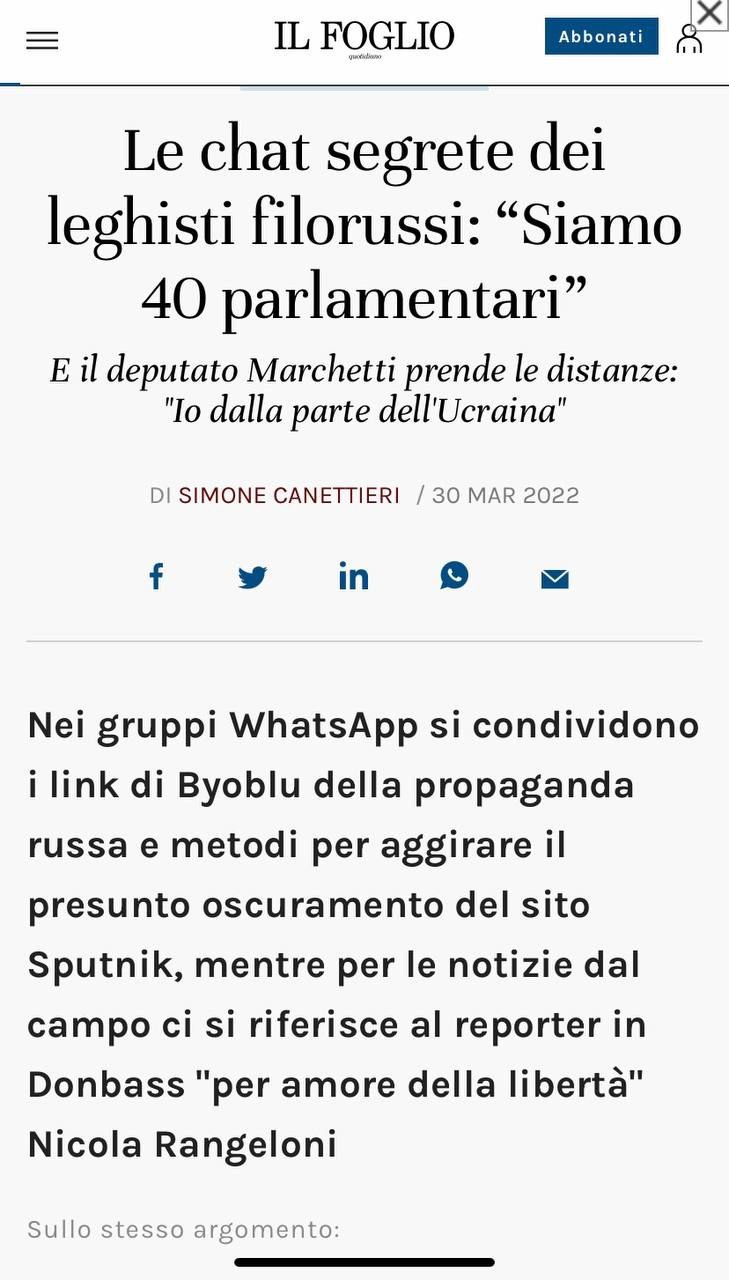
Task: Share the article via WhatsApp
Action: coord(454,576)
